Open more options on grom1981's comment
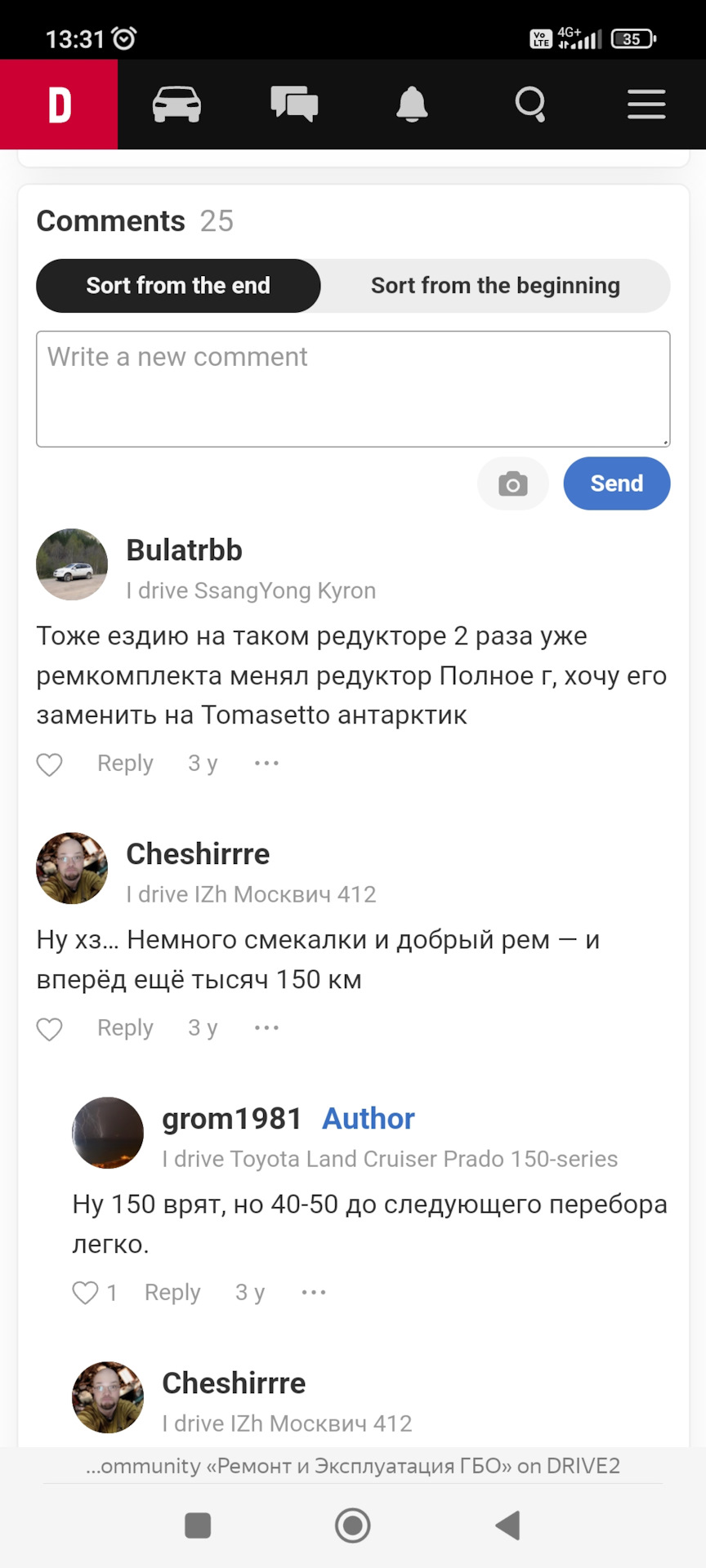This screenshot has width=706, height=1568. pos(314,1293)
